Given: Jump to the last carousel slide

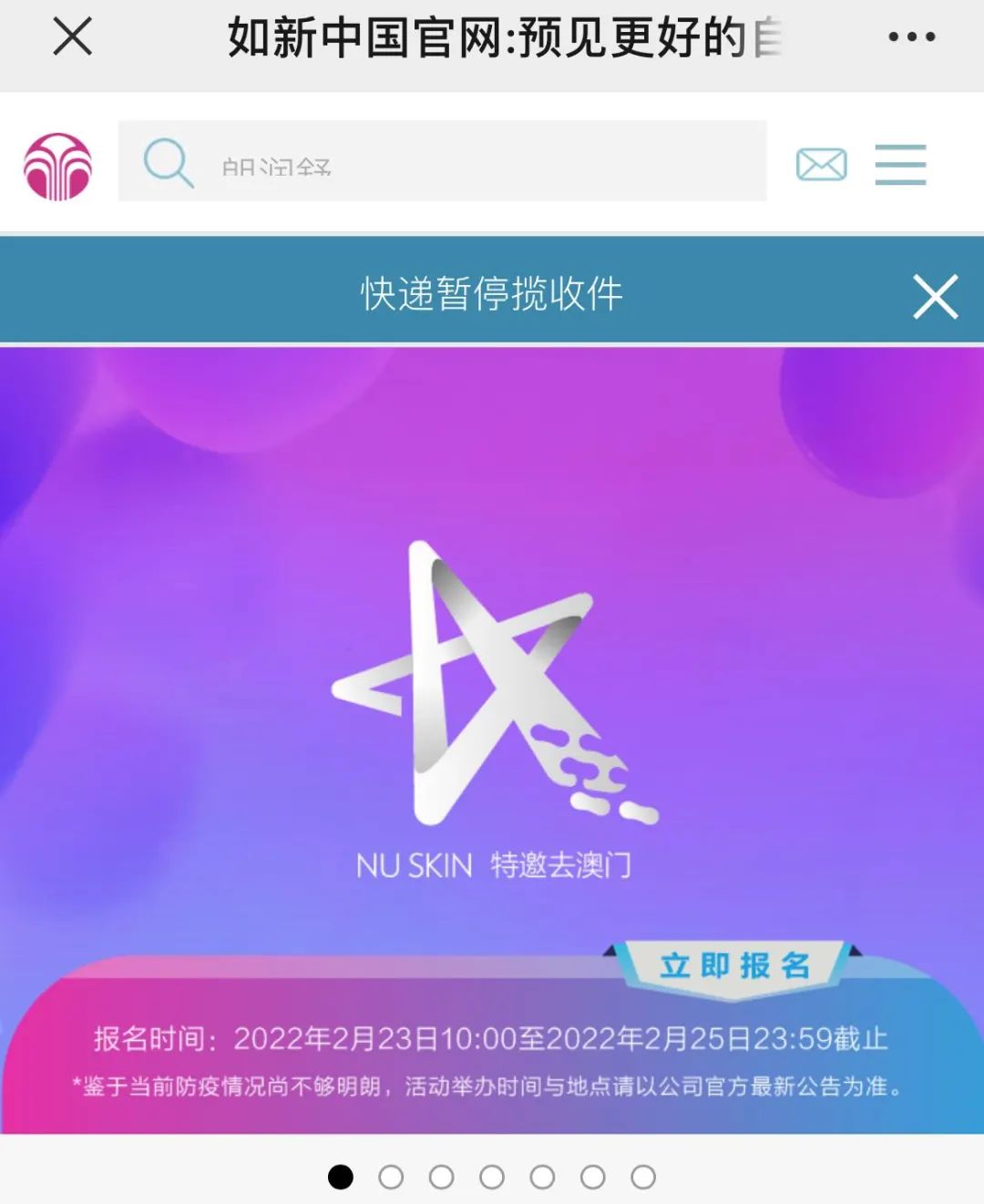Looking at the screenshot, I should pos(643,1177).
